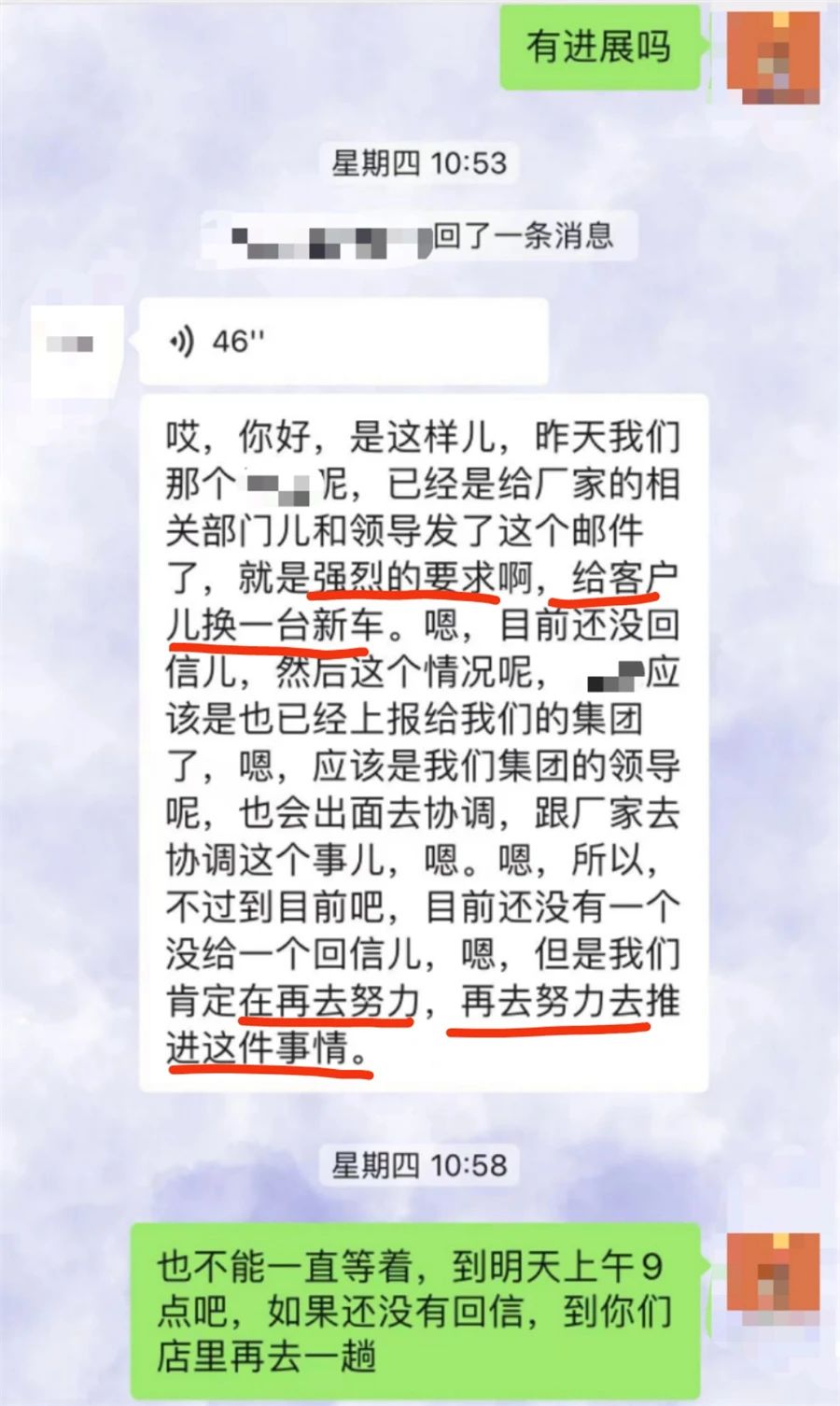Open sender avatar next to 有进展吗 message
840x1406 pixels.
tap(773, 54)
